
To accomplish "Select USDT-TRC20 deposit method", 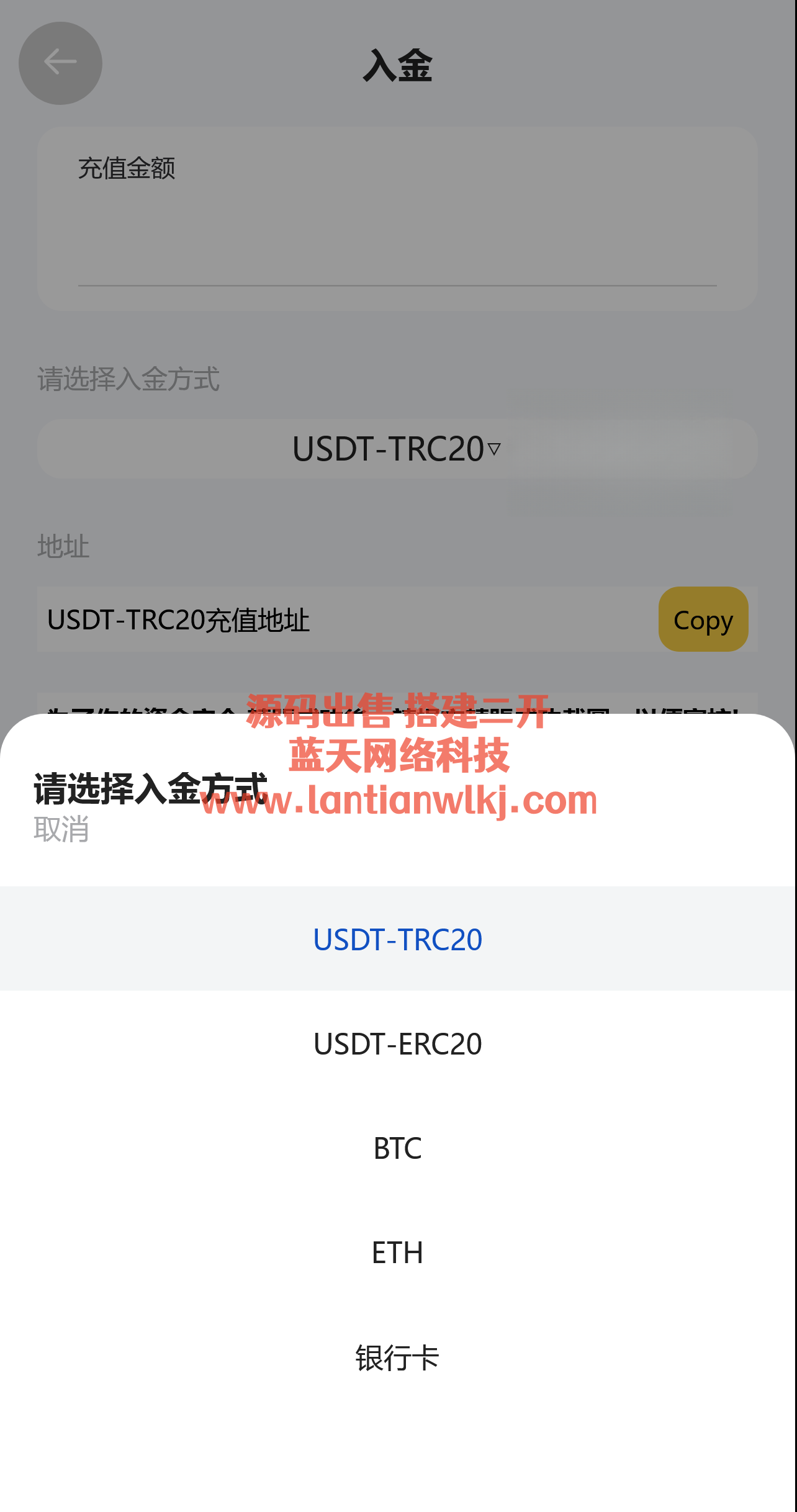I will [x=398, y=939].
